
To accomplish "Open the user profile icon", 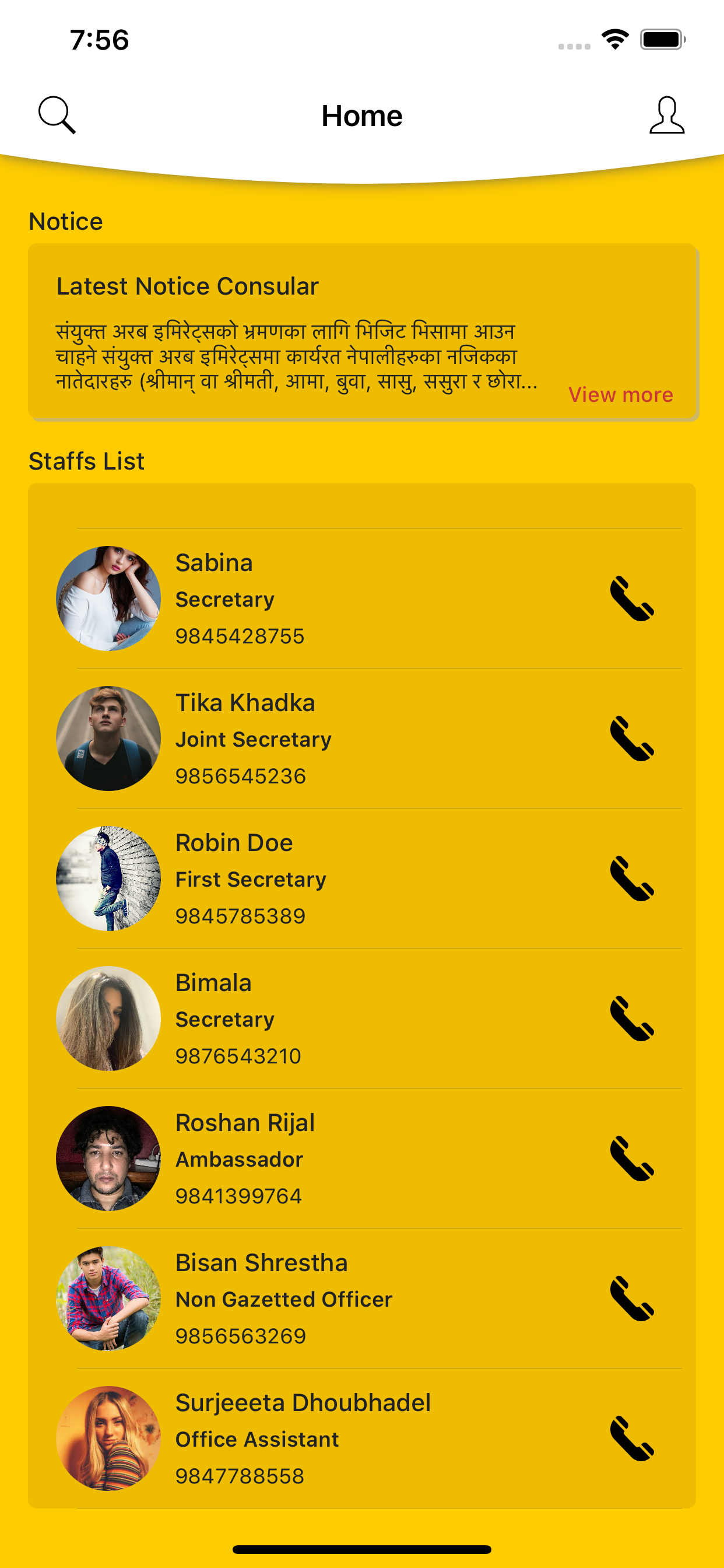I will coord(667,115).
